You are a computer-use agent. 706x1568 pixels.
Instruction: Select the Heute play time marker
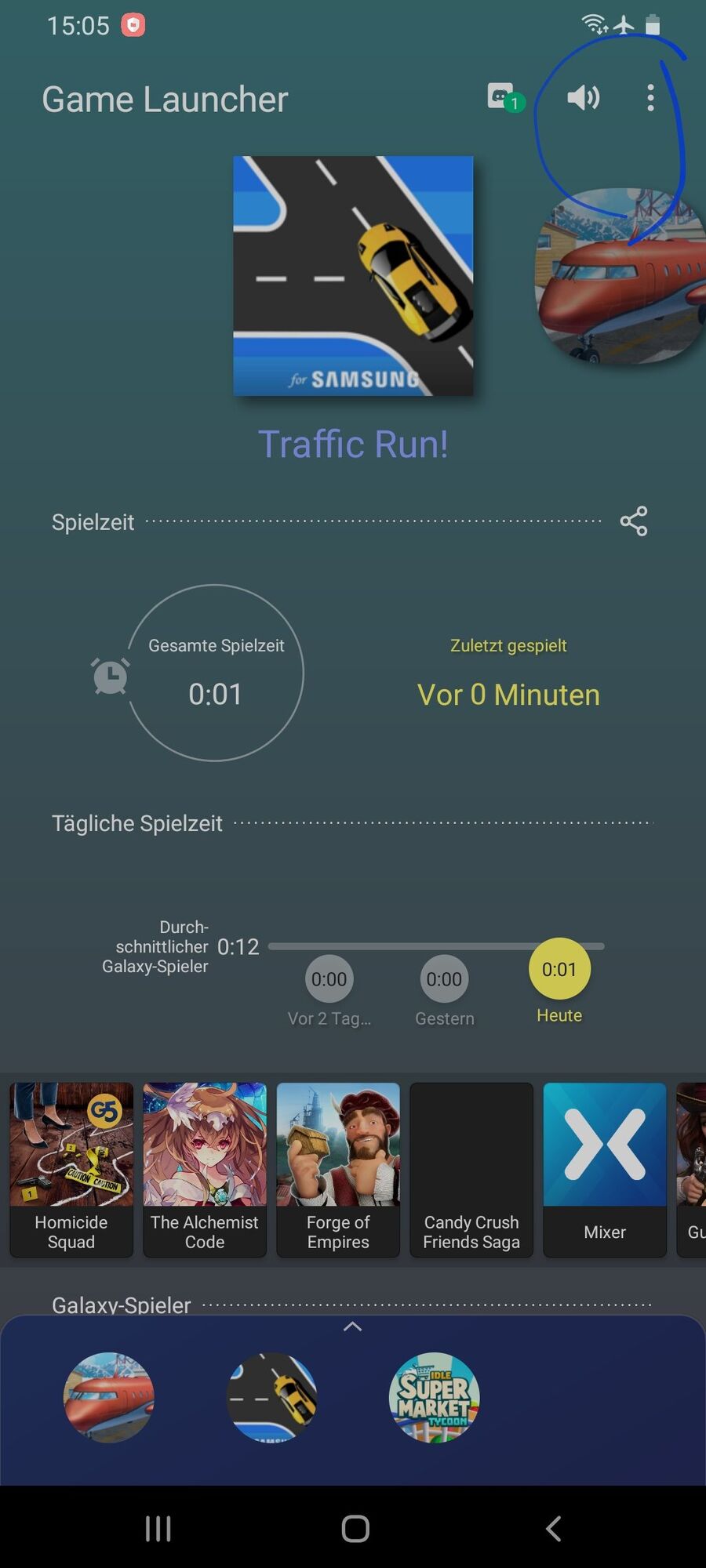559,970
